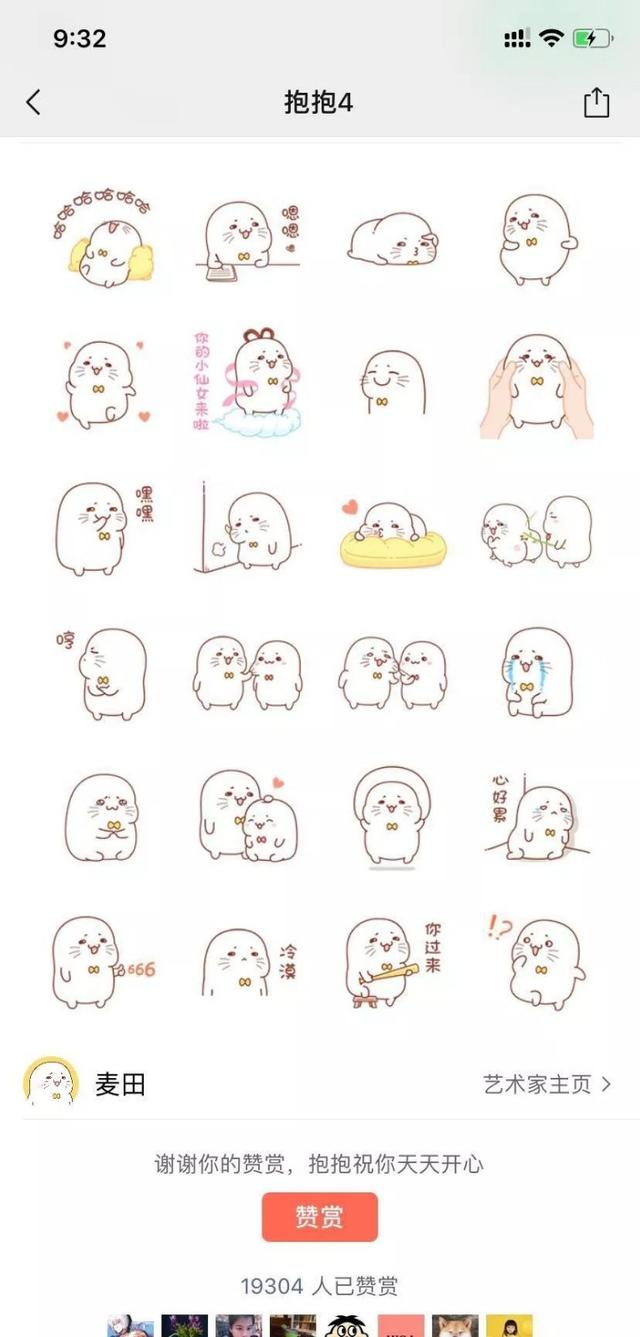Preview the 哼 pouting sticker
The width and height of the screenshot is (640, 1337).
[102, 672]
